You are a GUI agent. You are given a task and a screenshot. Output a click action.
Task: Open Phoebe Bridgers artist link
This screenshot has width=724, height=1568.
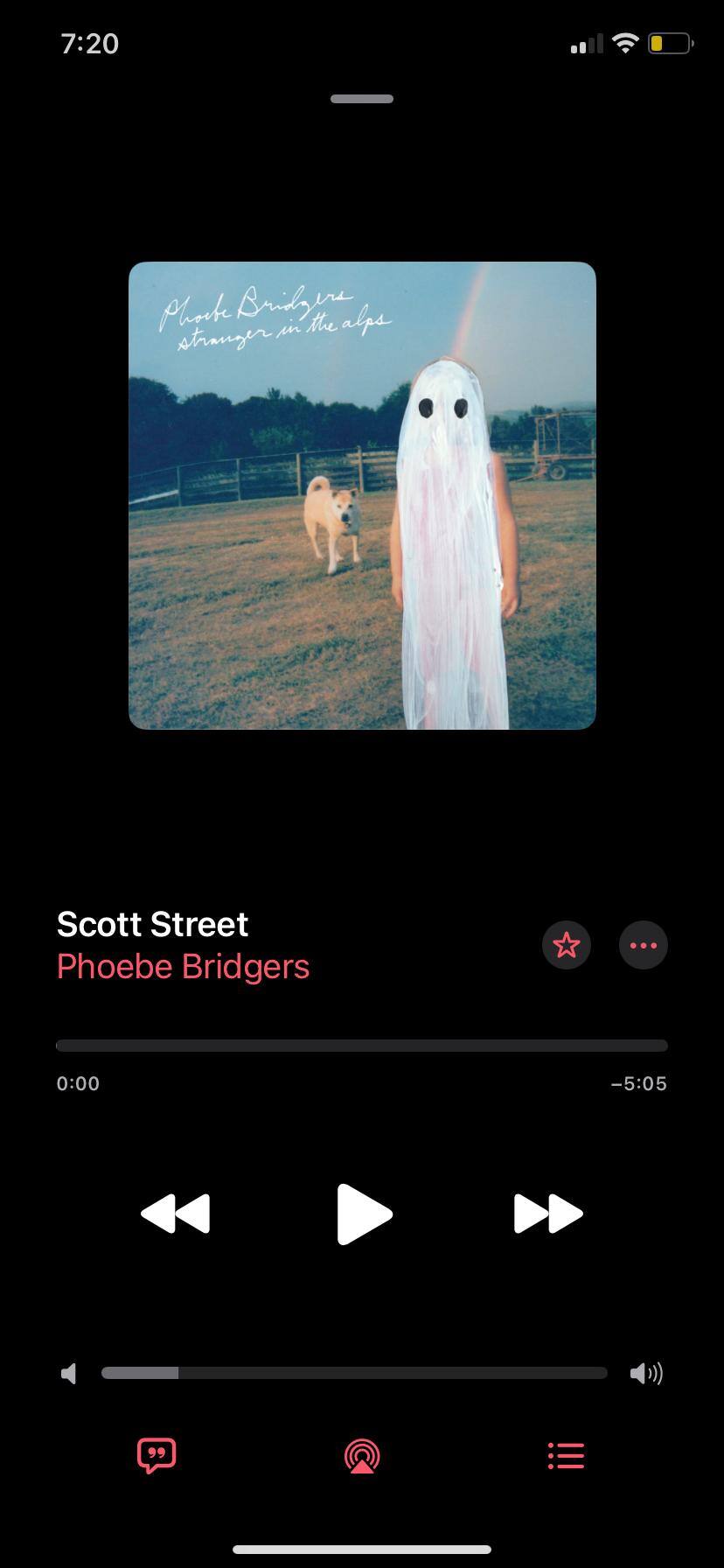183,967
